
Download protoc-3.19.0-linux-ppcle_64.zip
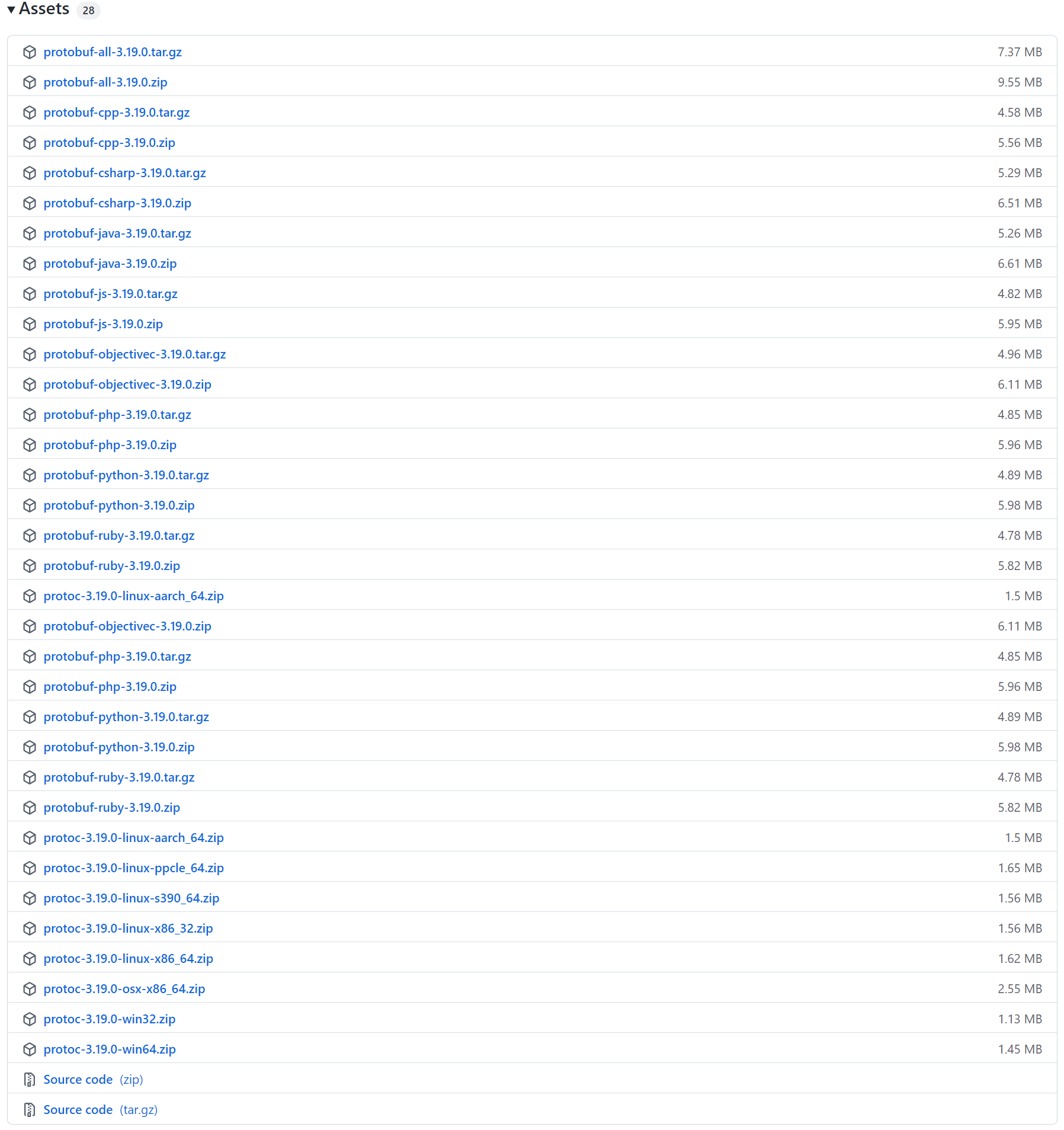coord(134,868)
